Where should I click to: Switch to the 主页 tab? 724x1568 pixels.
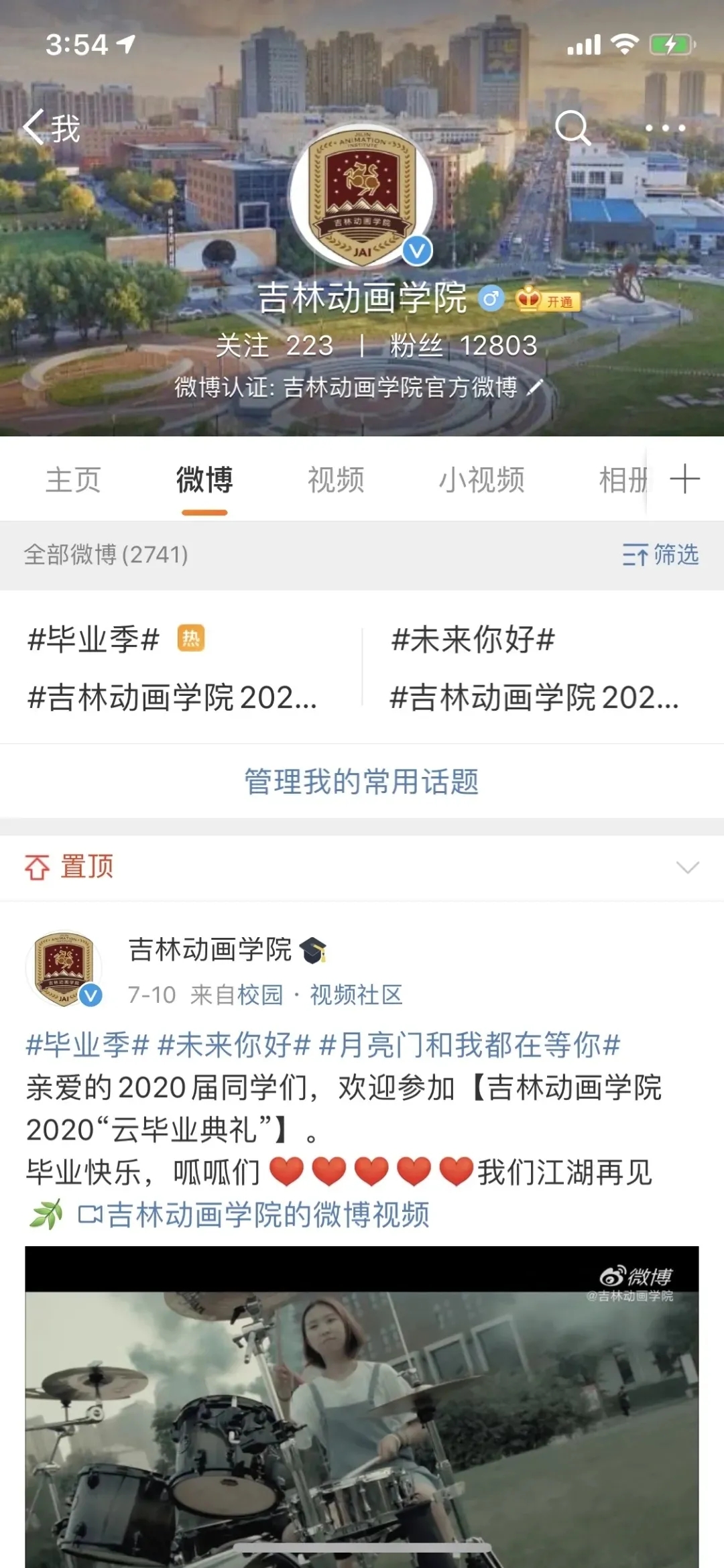click(73, 480)
